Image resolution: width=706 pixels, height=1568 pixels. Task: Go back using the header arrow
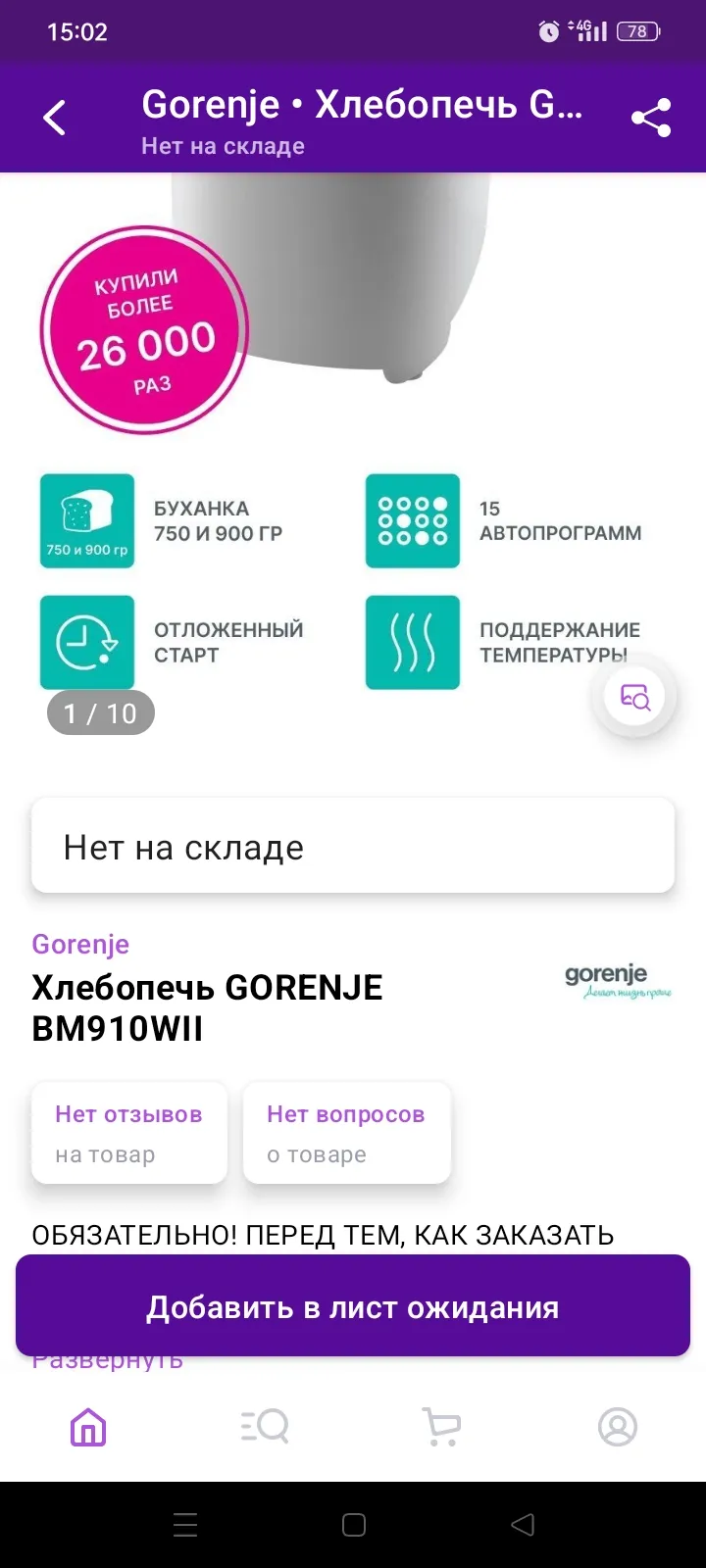click(x=55, y=118)
